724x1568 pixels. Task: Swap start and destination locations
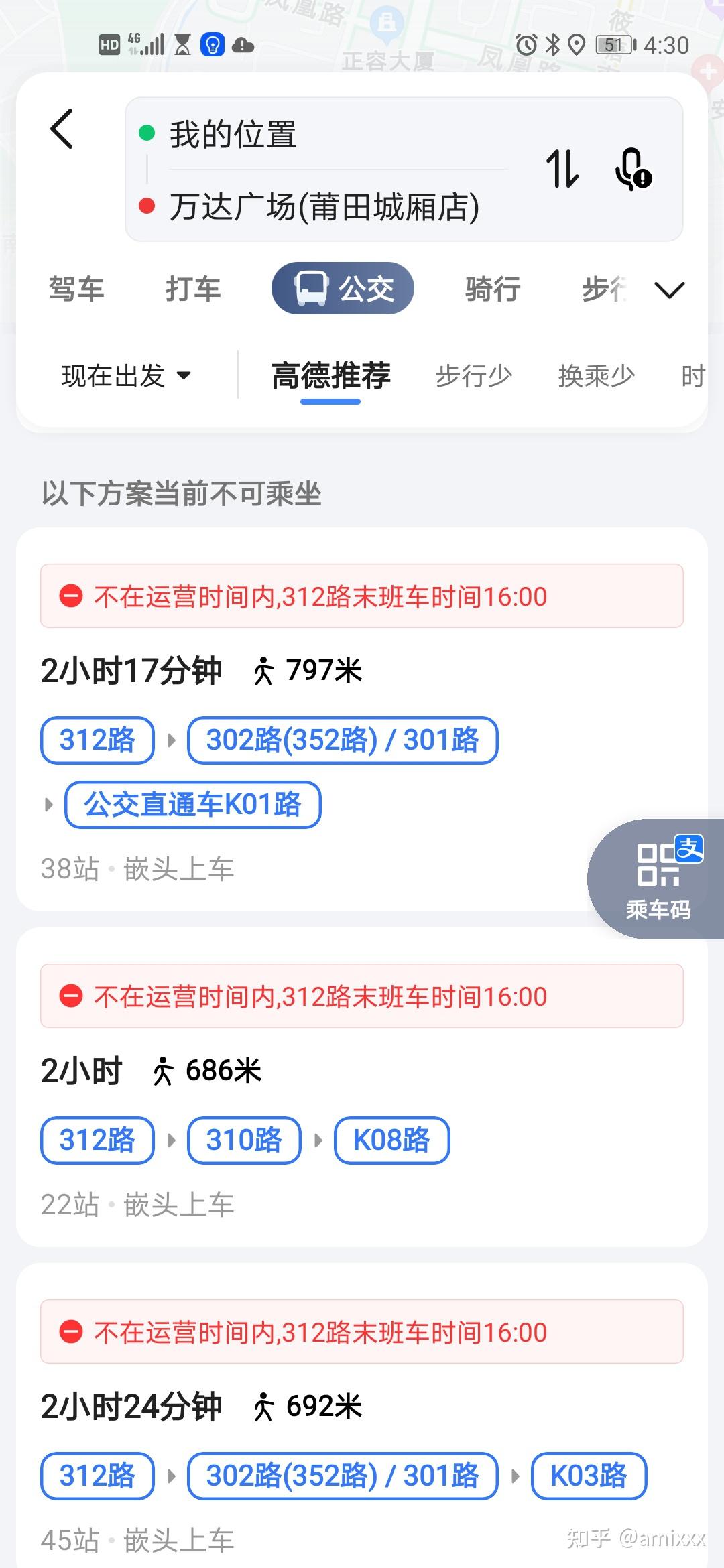562,169
